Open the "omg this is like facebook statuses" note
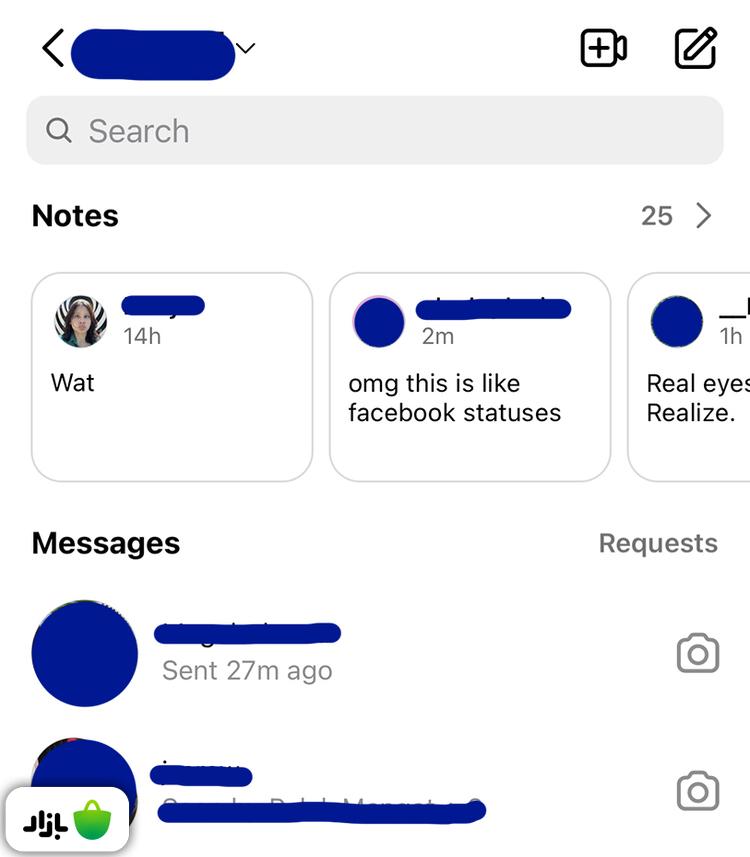This screenshot has height=857, width=750. 469,377
